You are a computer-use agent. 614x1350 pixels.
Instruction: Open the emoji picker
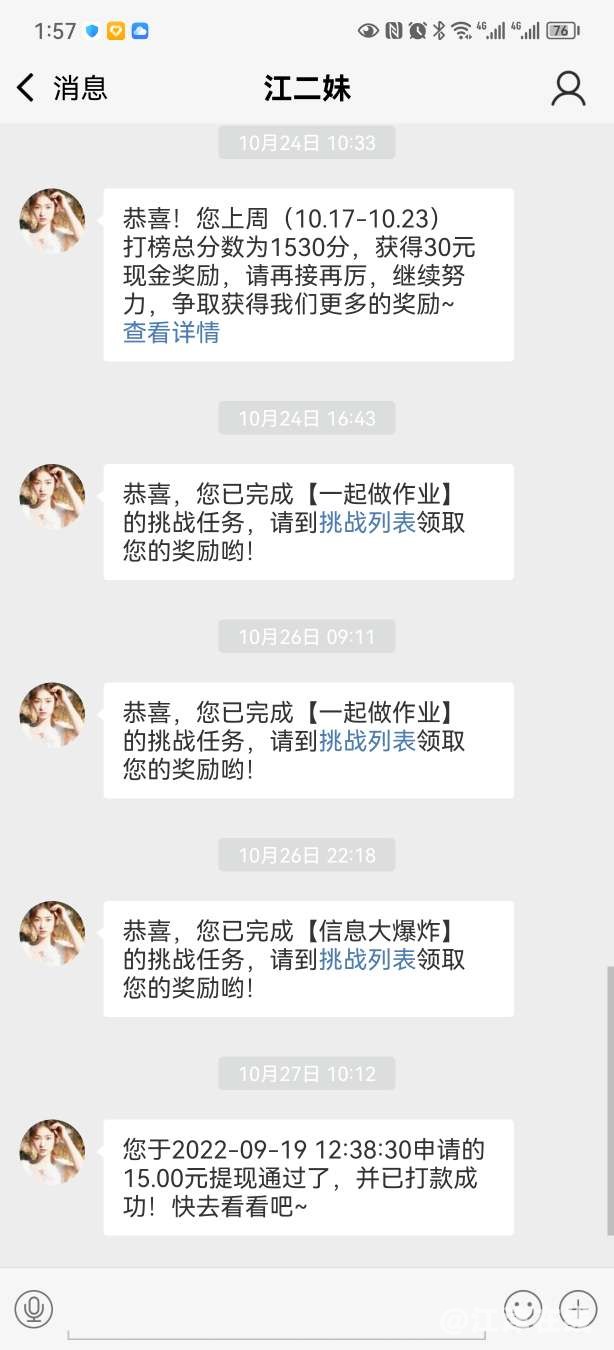[x=522, y=1308]
